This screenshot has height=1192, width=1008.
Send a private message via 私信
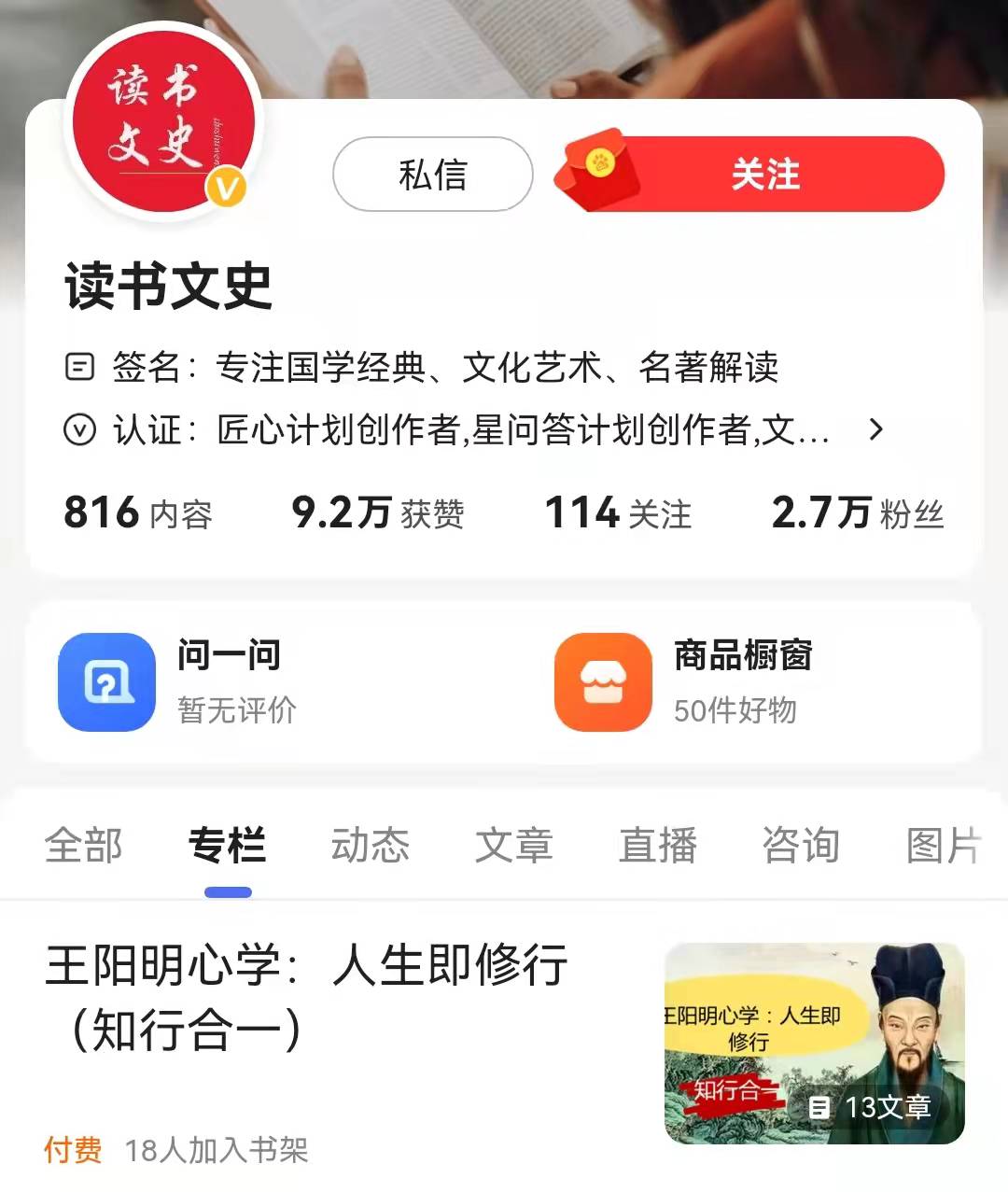pos(432,175)
